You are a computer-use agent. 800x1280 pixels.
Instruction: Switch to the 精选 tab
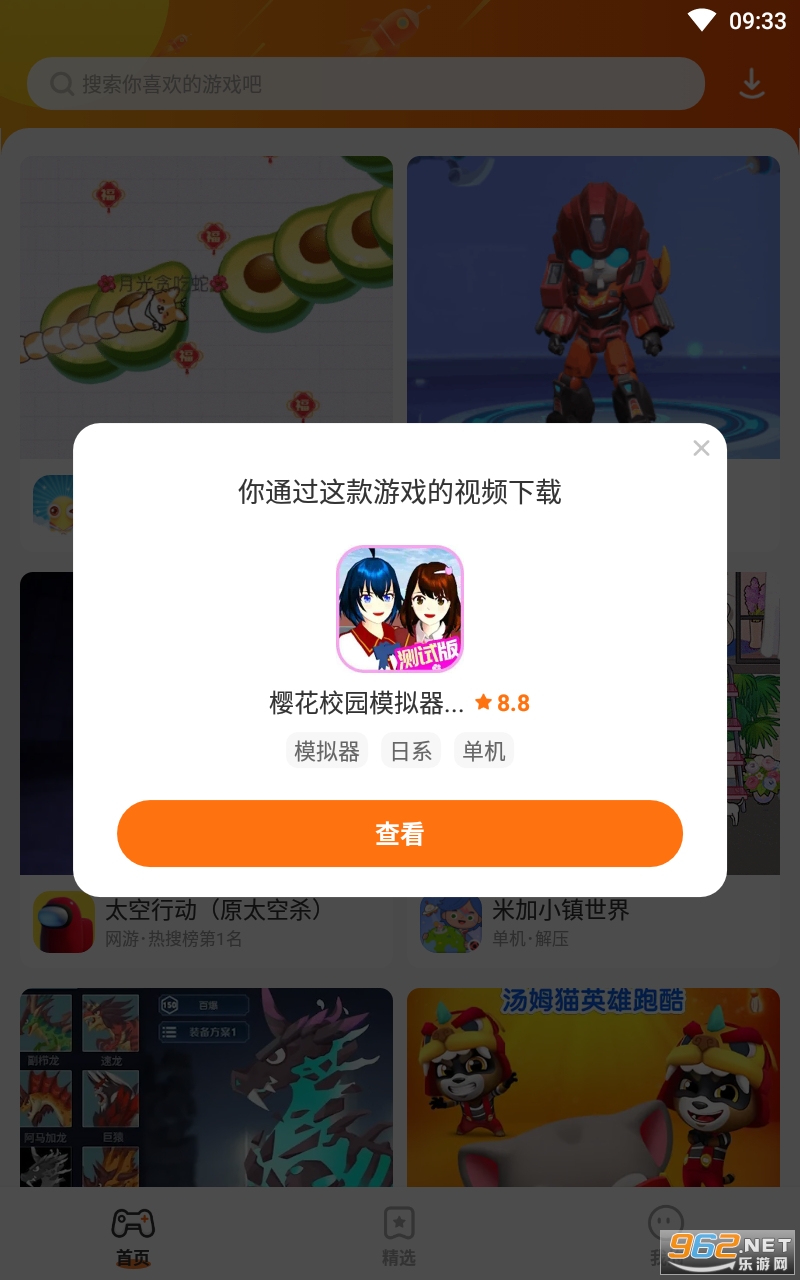tap(399, 1236)
